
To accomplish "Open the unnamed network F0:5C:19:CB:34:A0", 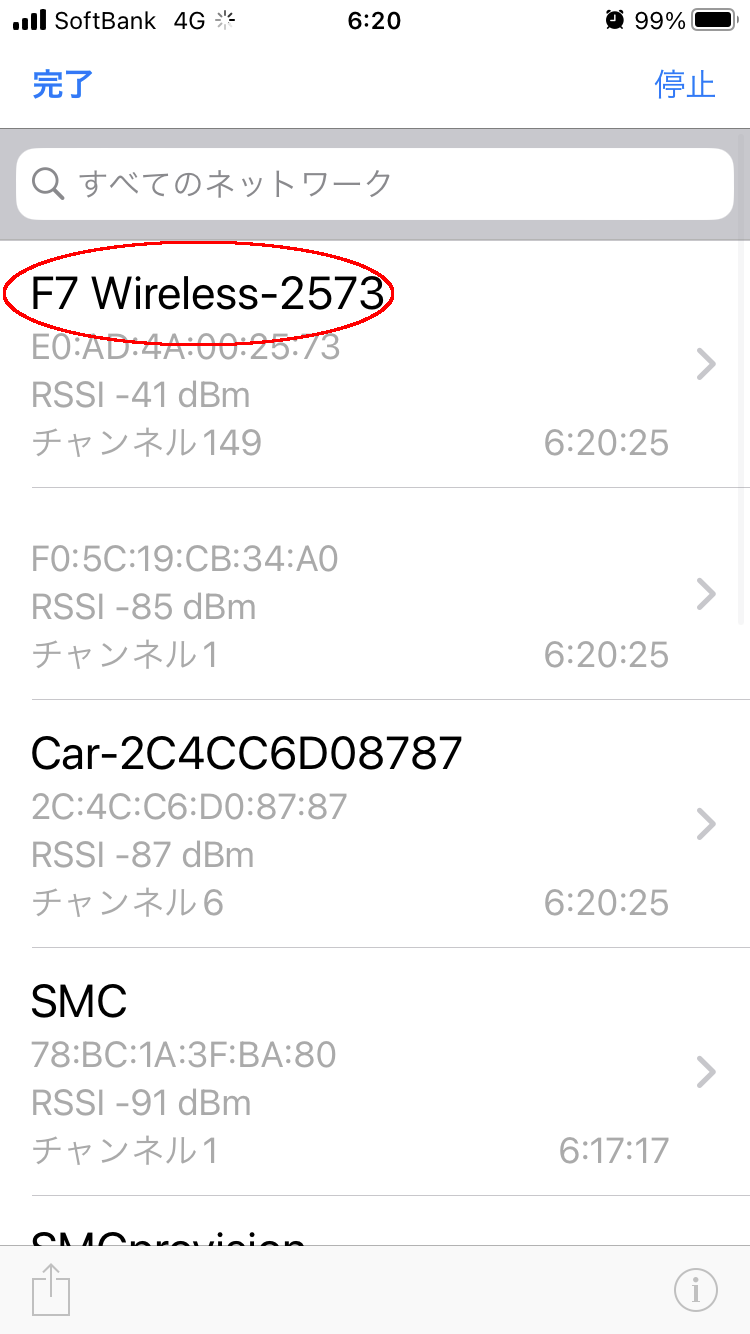I will pos(375,595).
